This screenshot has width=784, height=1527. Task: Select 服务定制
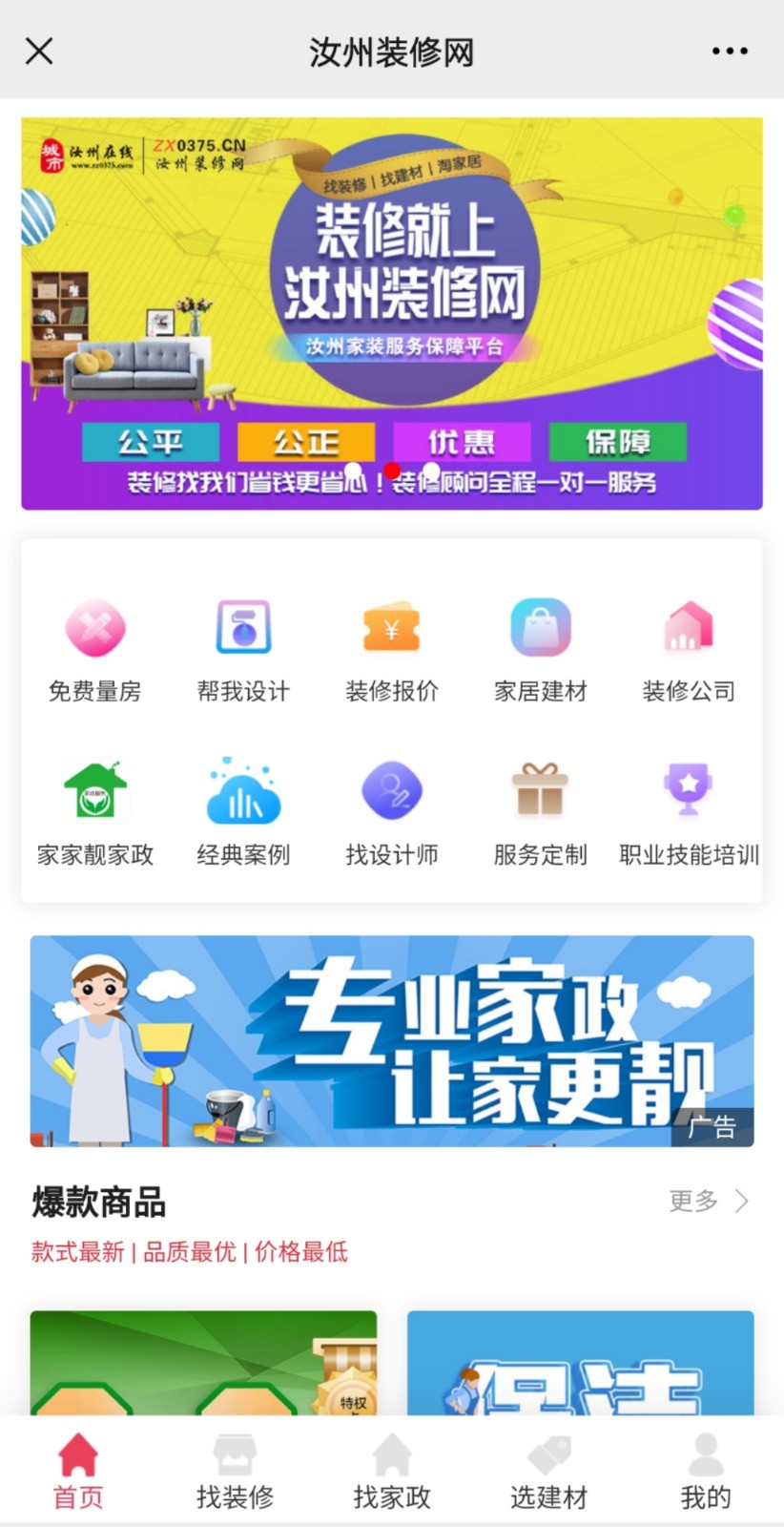click(540, 813)
